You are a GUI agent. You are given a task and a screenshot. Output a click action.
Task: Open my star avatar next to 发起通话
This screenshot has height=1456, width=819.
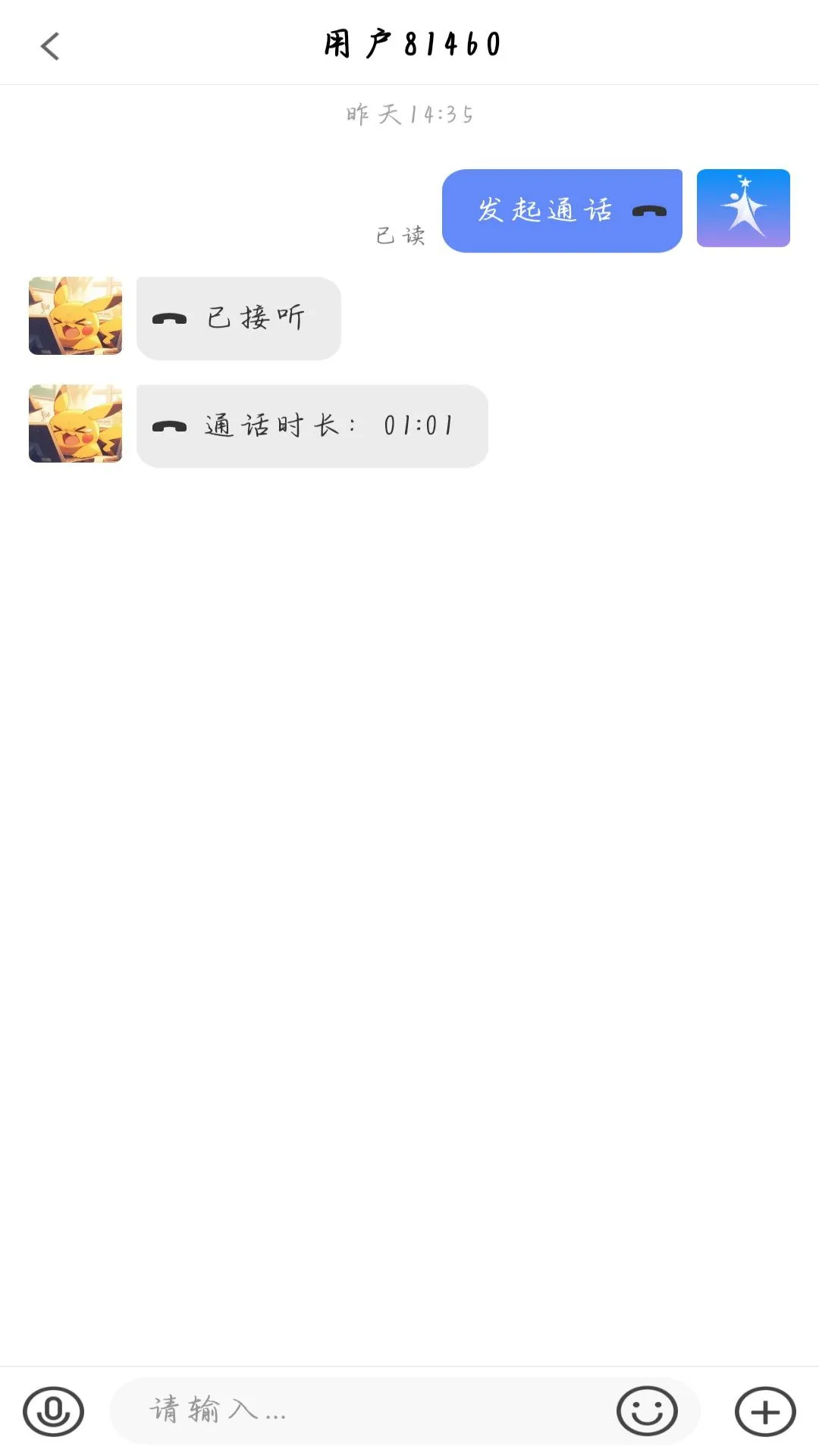pos(743,208)
